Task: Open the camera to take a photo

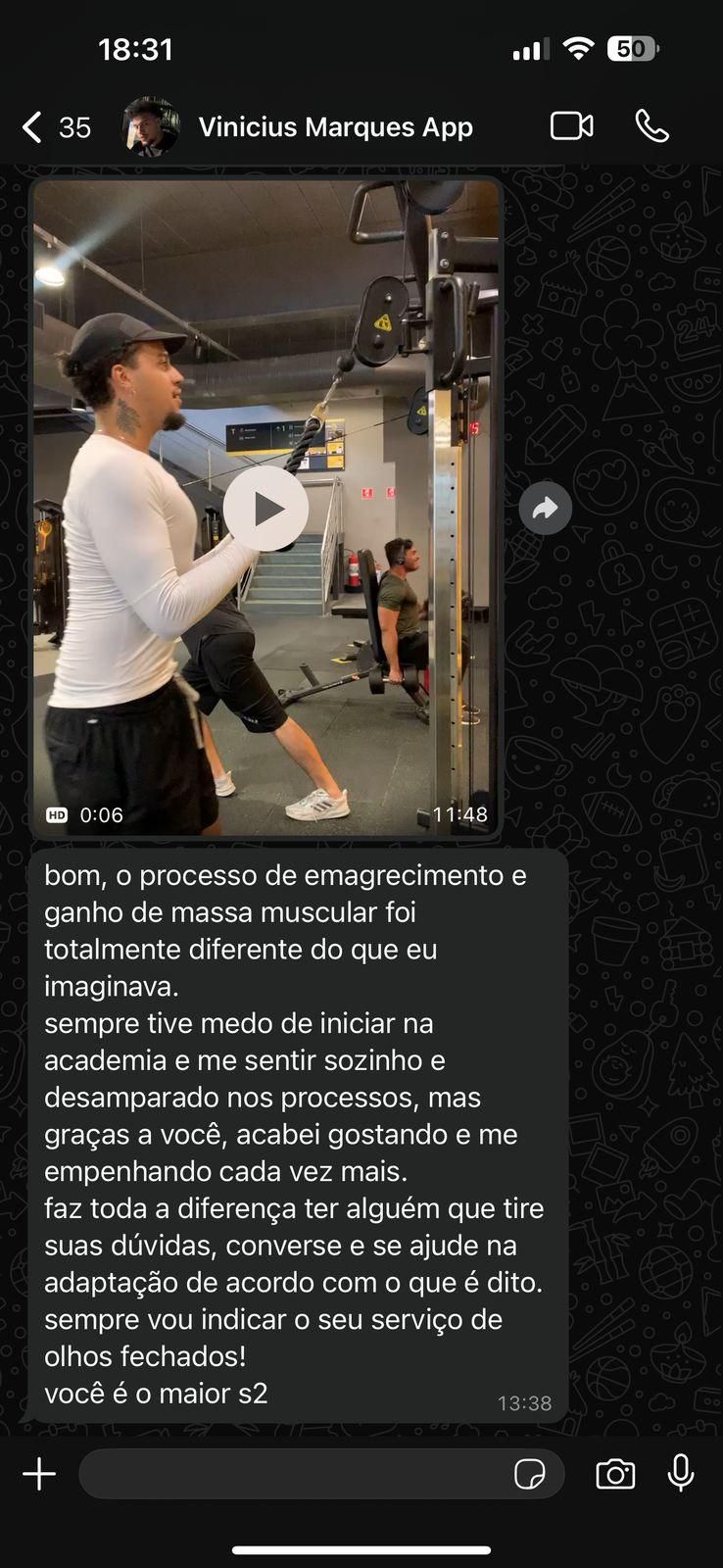Action: 615,1474
